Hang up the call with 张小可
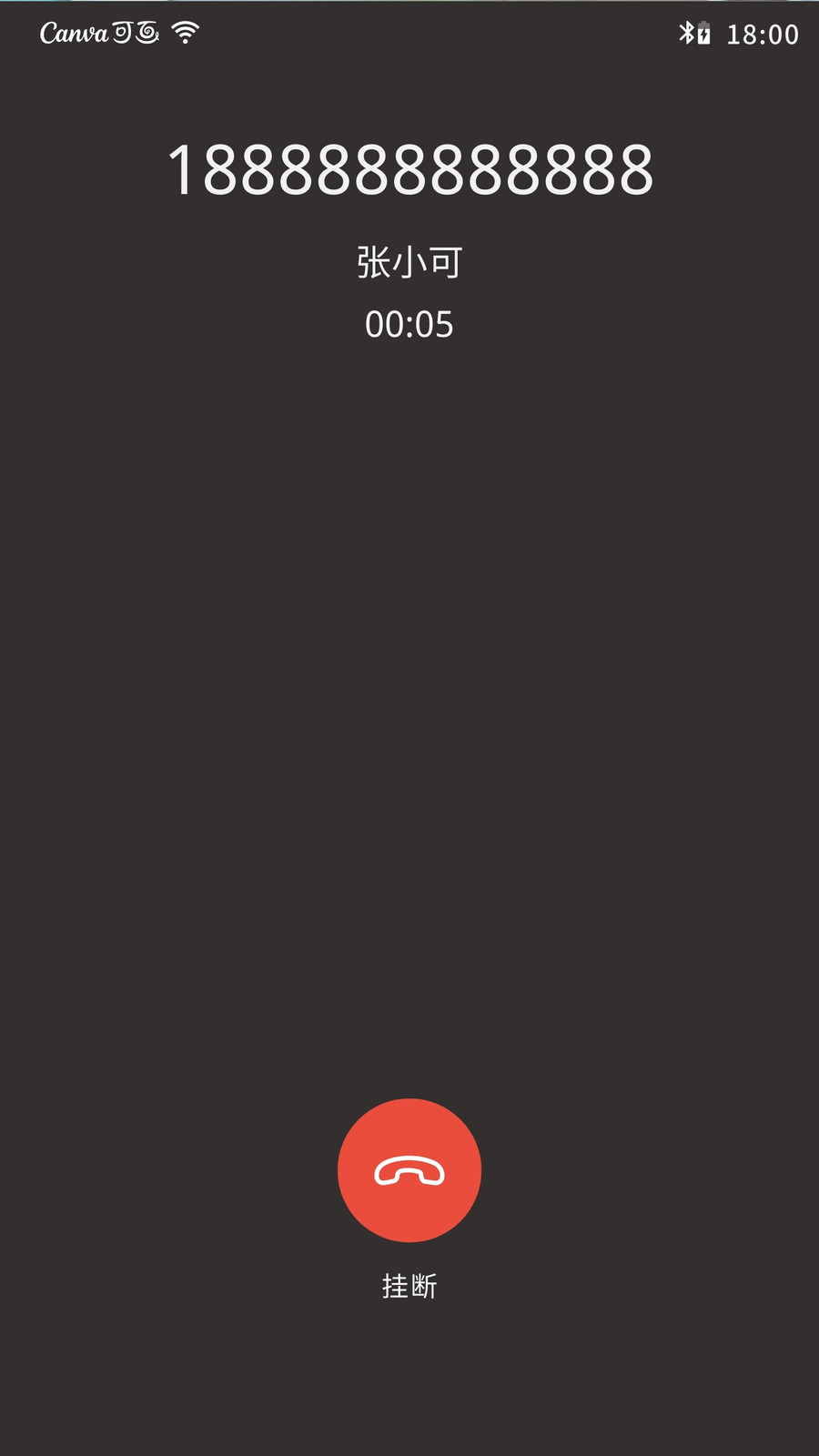 409,1170
